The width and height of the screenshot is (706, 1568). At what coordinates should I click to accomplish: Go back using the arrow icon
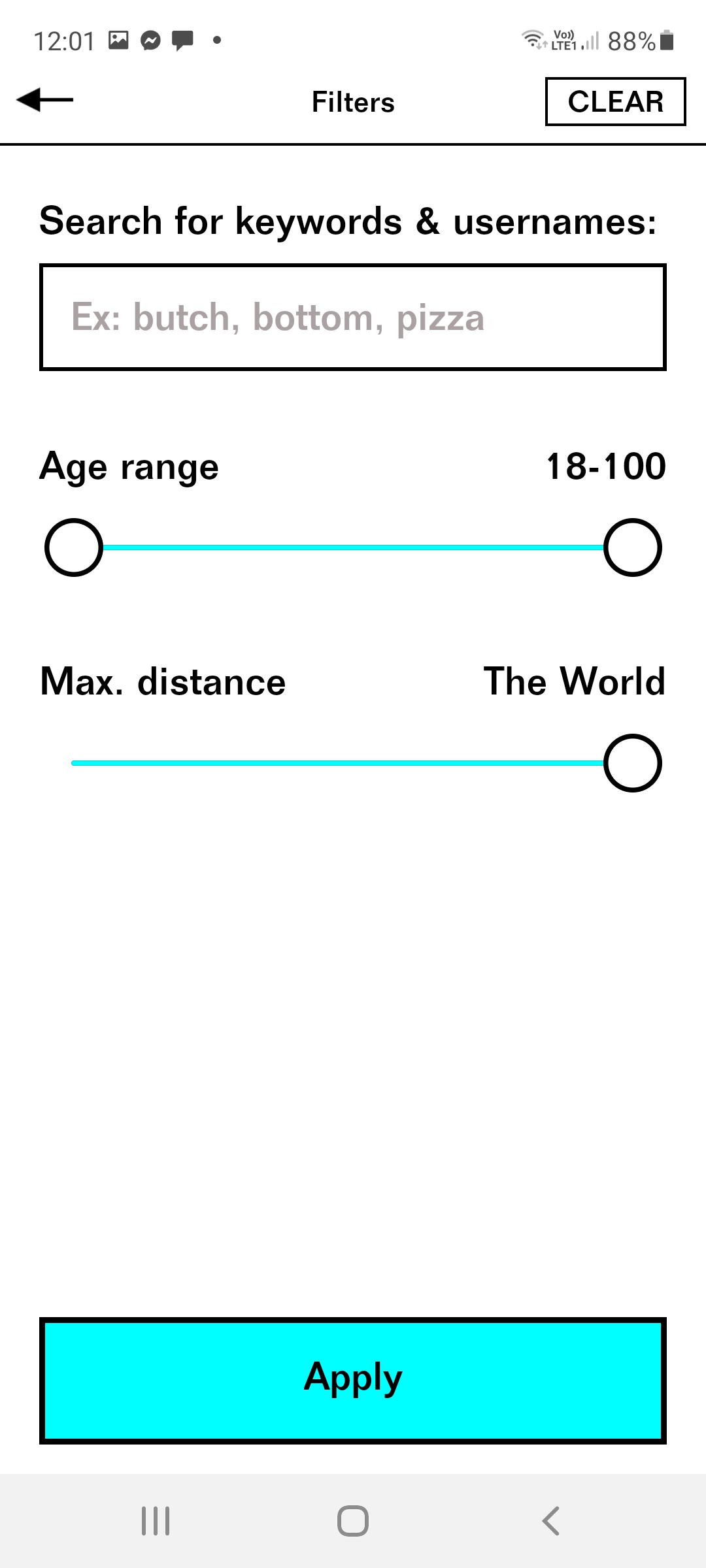pos(44,100)
